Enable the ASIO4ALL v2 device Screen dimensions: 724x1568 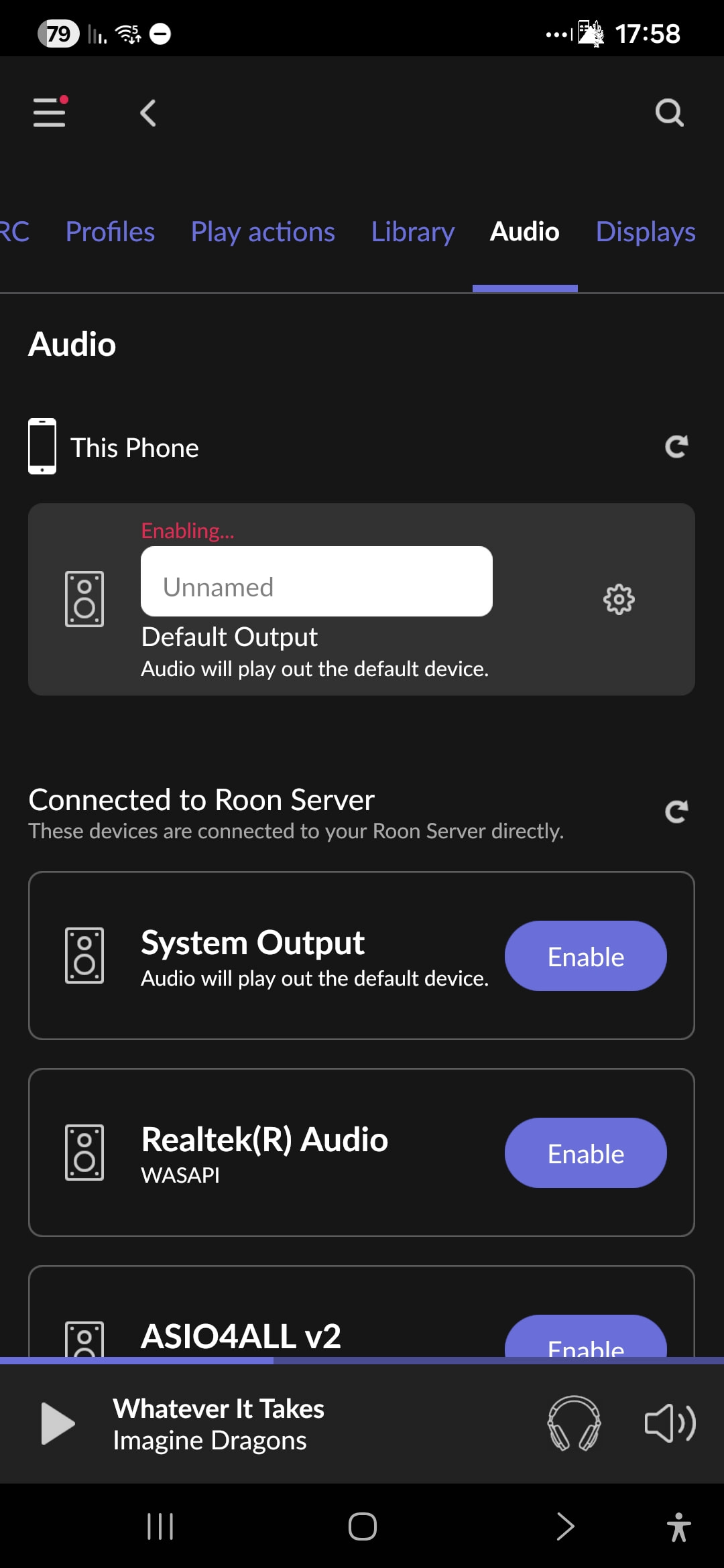[x=585, y=1340]
